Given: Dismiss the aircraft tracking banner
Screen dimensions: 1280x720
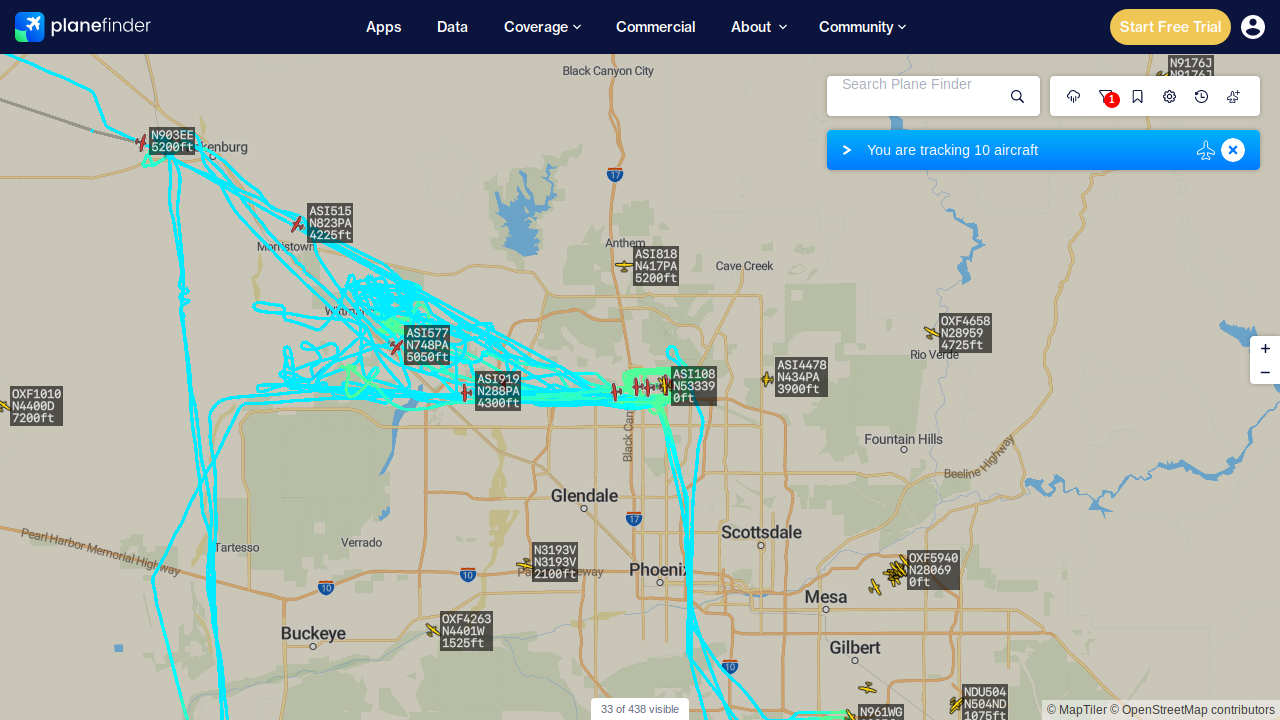Looking at the screenshot, I should tap(1233, 150).
